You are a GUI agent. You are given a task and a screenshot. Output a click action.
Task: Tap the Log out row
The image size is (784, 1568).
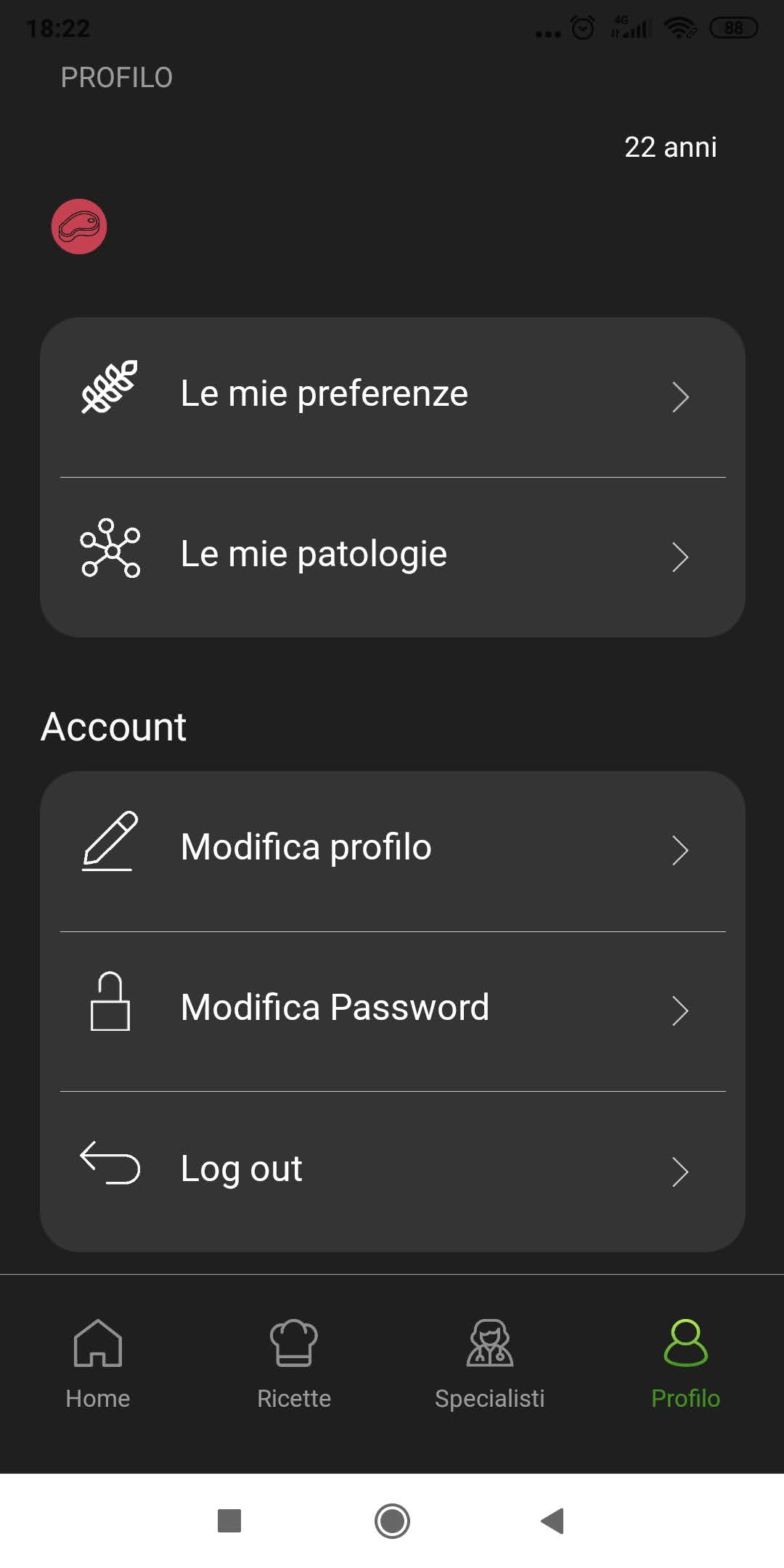click(392, 1172)
